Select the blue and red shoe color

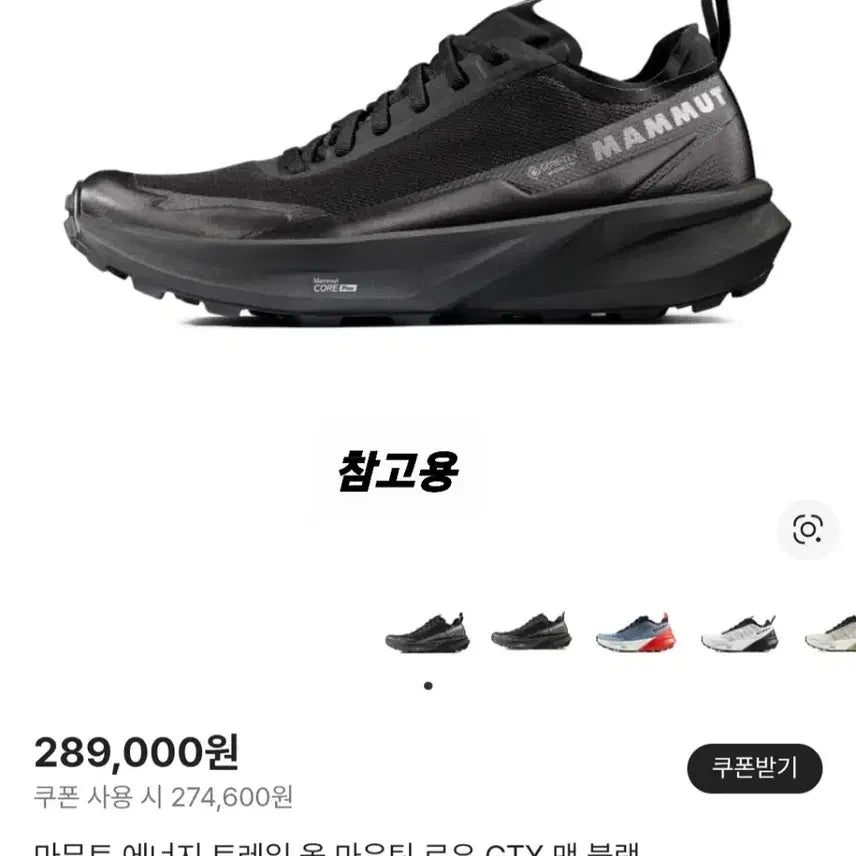(x=635, y=633)
